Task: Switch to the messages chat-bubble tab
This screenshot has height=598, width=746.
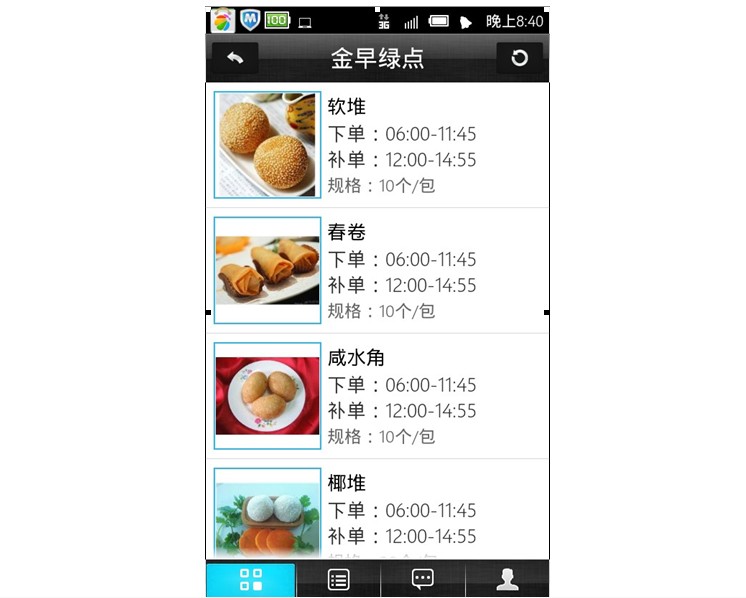Action: [423, 580]
